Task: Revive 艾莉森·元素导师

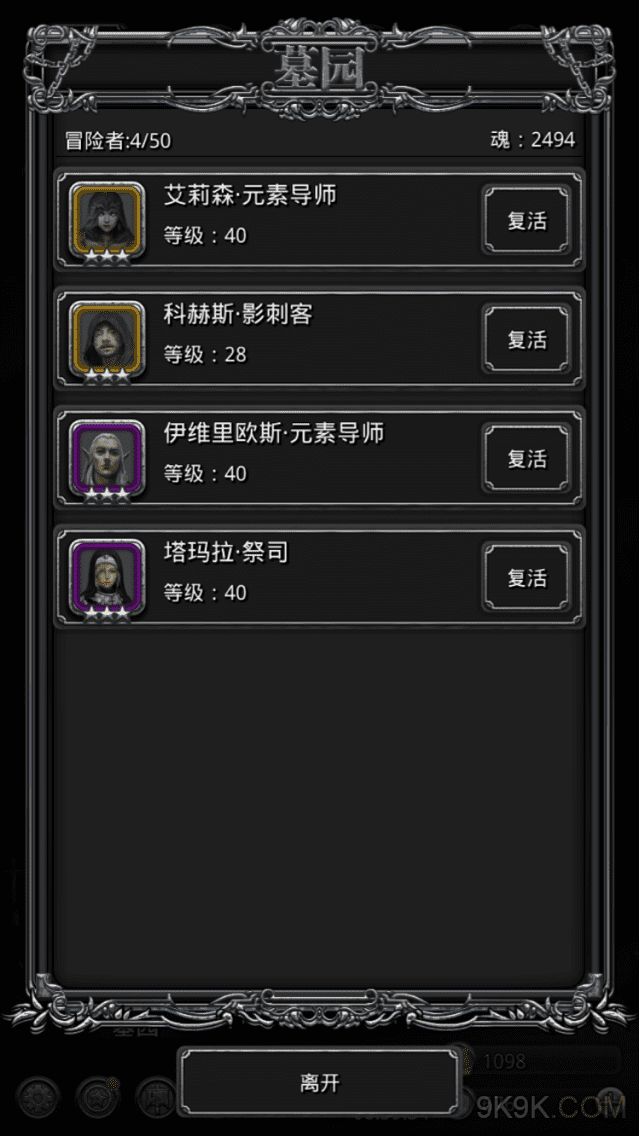Action: [x=526, y=221]
